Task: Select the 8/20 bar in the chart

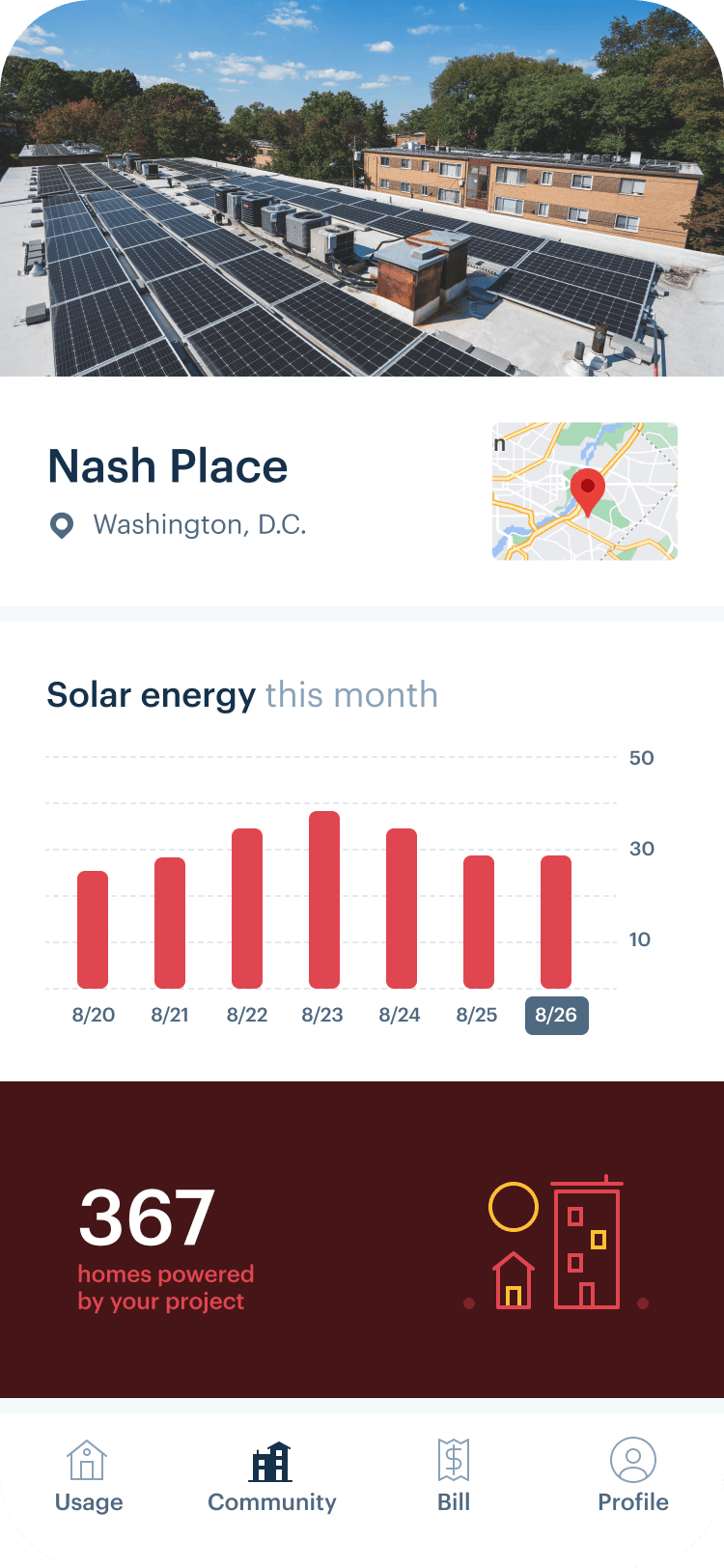Action: pos(93,930)
